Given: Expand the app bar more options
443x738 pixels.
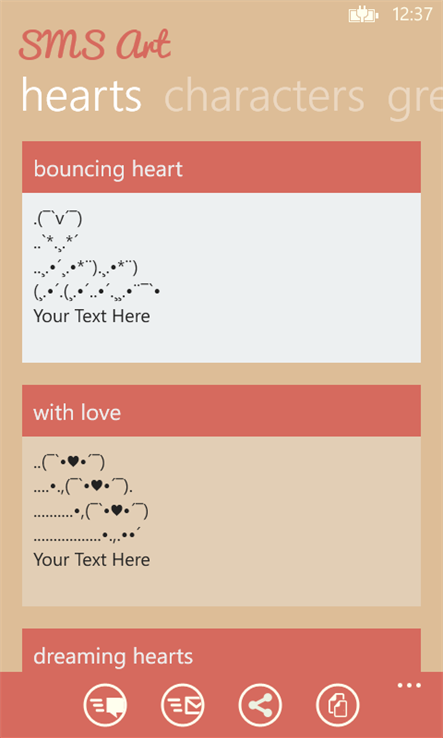Looking at the screenshot, I should coord(409,685).
